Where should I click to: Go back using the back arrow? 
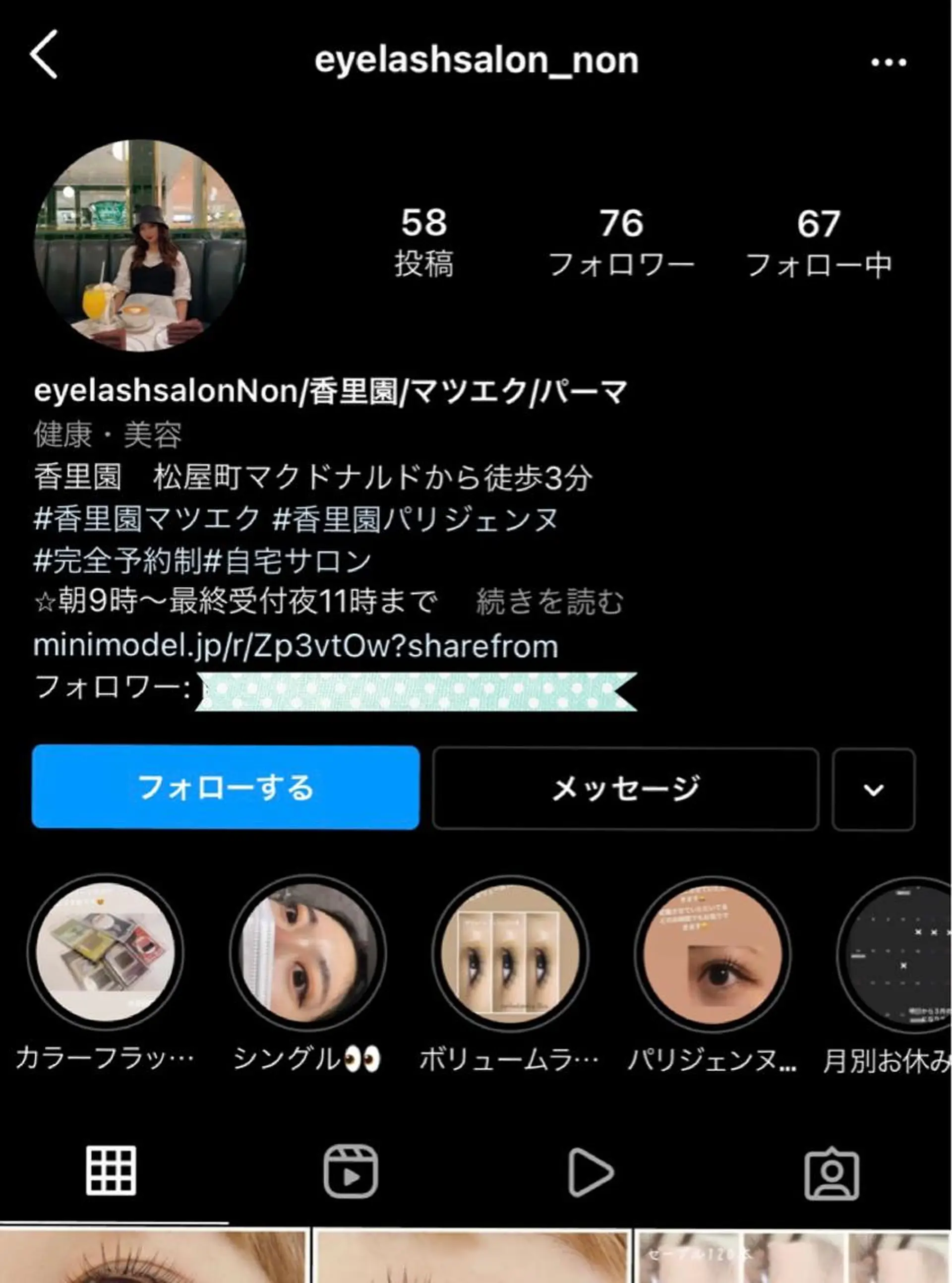point(43,61)
